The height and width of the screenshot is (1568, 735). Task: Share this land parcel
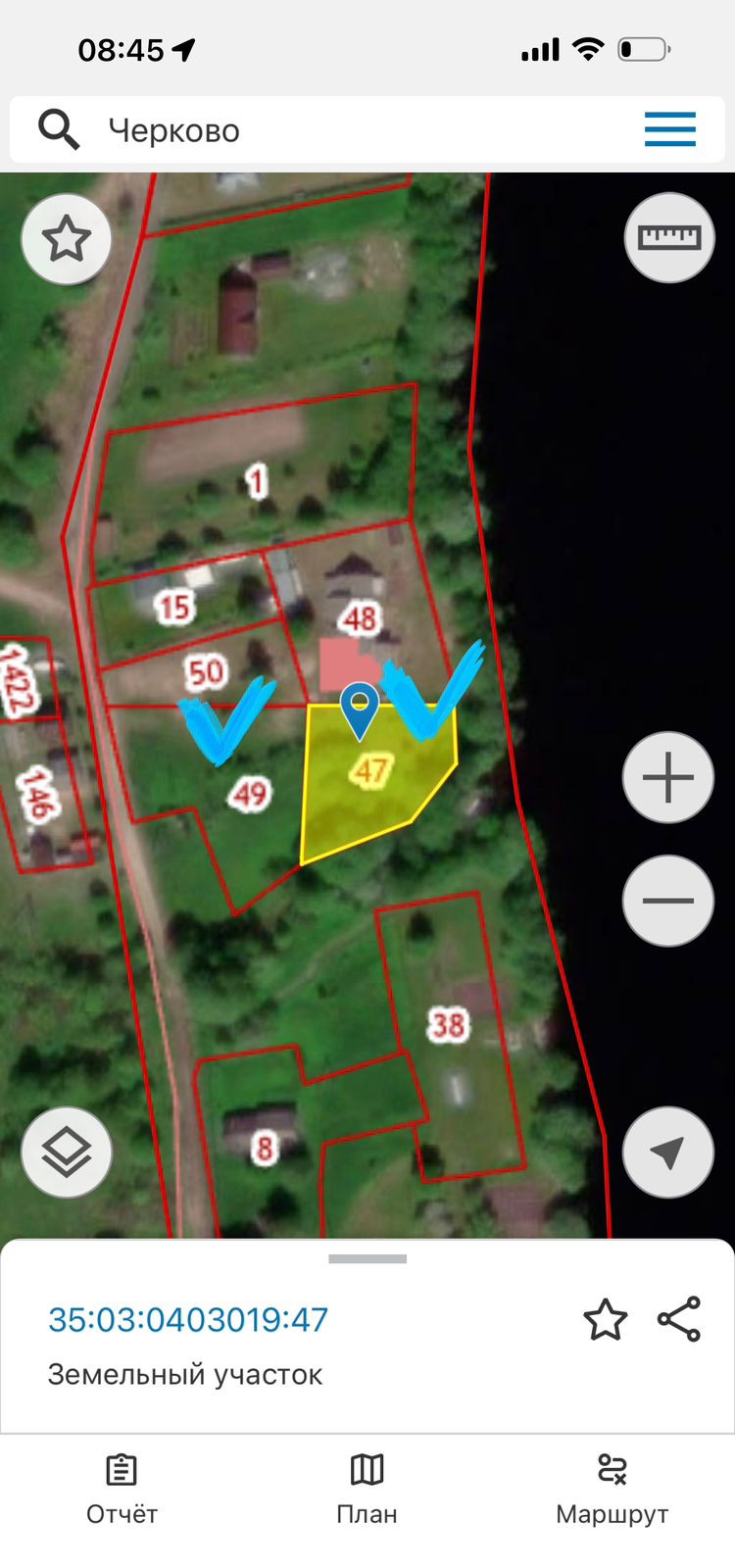click(679, 1319)
